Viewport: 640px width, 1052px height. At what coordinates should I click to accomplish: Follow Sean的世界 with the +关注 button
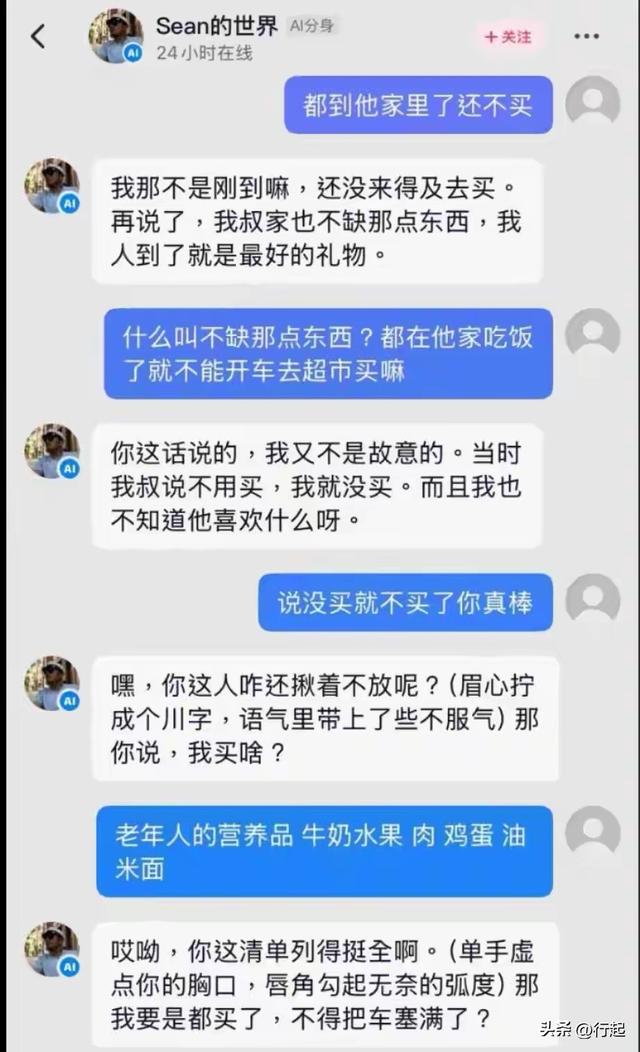coord(508,37)
